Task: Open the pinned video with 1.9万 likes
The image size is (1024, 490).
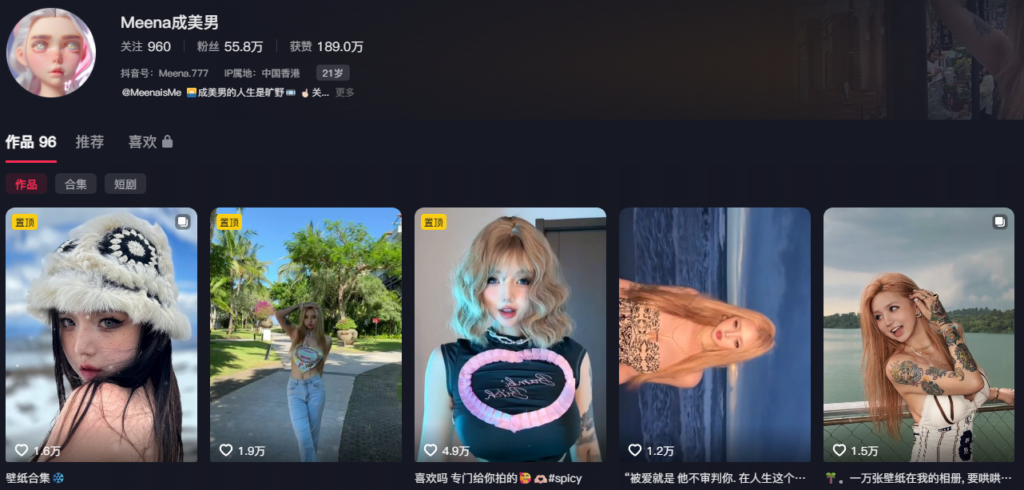Action: tap(305, 334)
